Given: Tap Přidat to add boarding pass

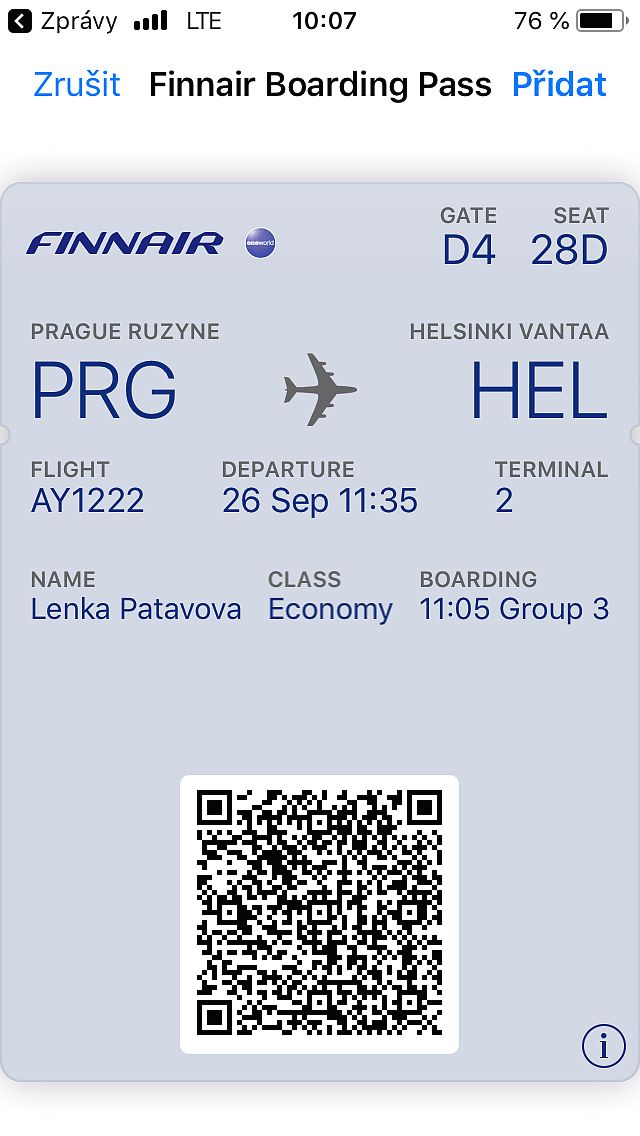Looking at the screenshot, I should (x=559, y=85).
